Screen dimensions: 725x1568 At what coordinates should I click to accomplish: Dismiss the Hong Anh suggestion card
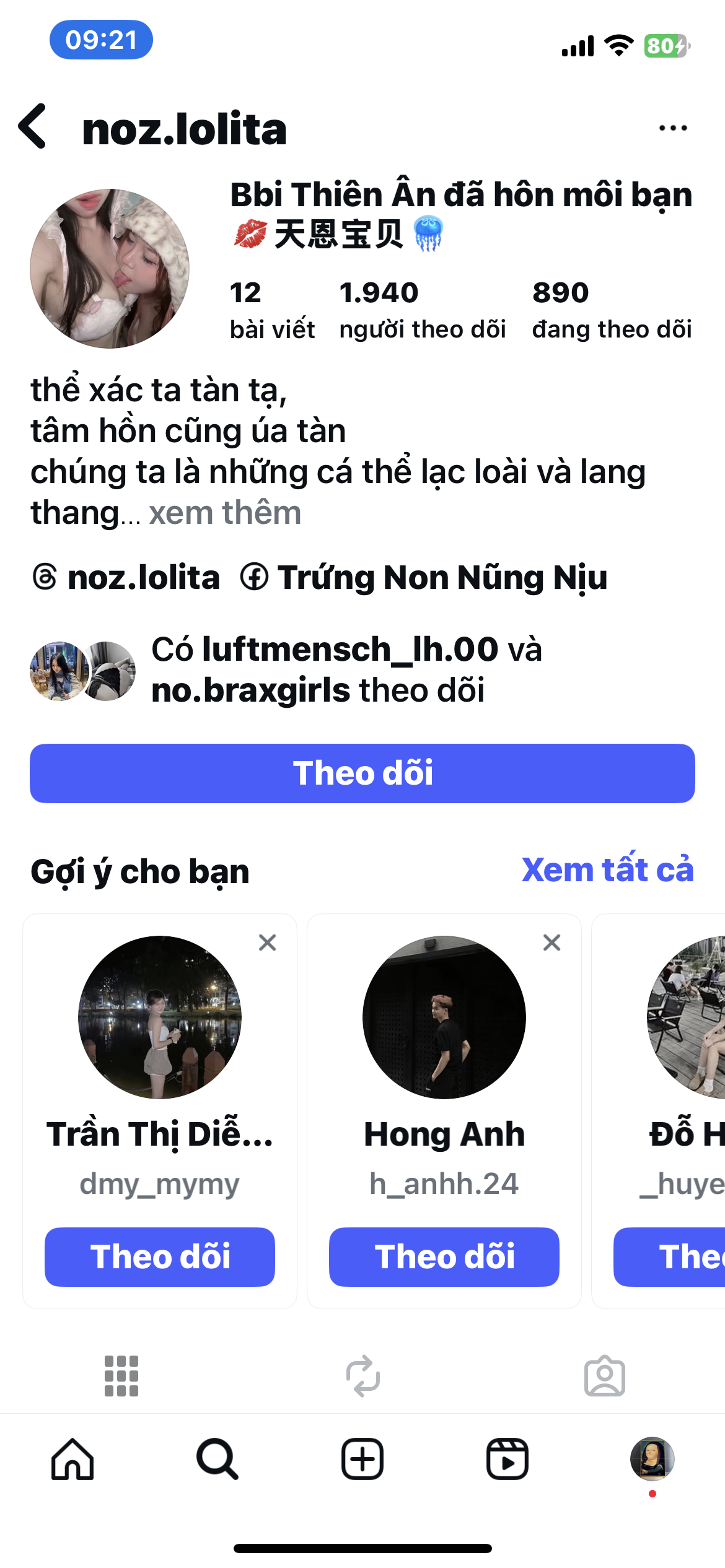pos(551,943)
